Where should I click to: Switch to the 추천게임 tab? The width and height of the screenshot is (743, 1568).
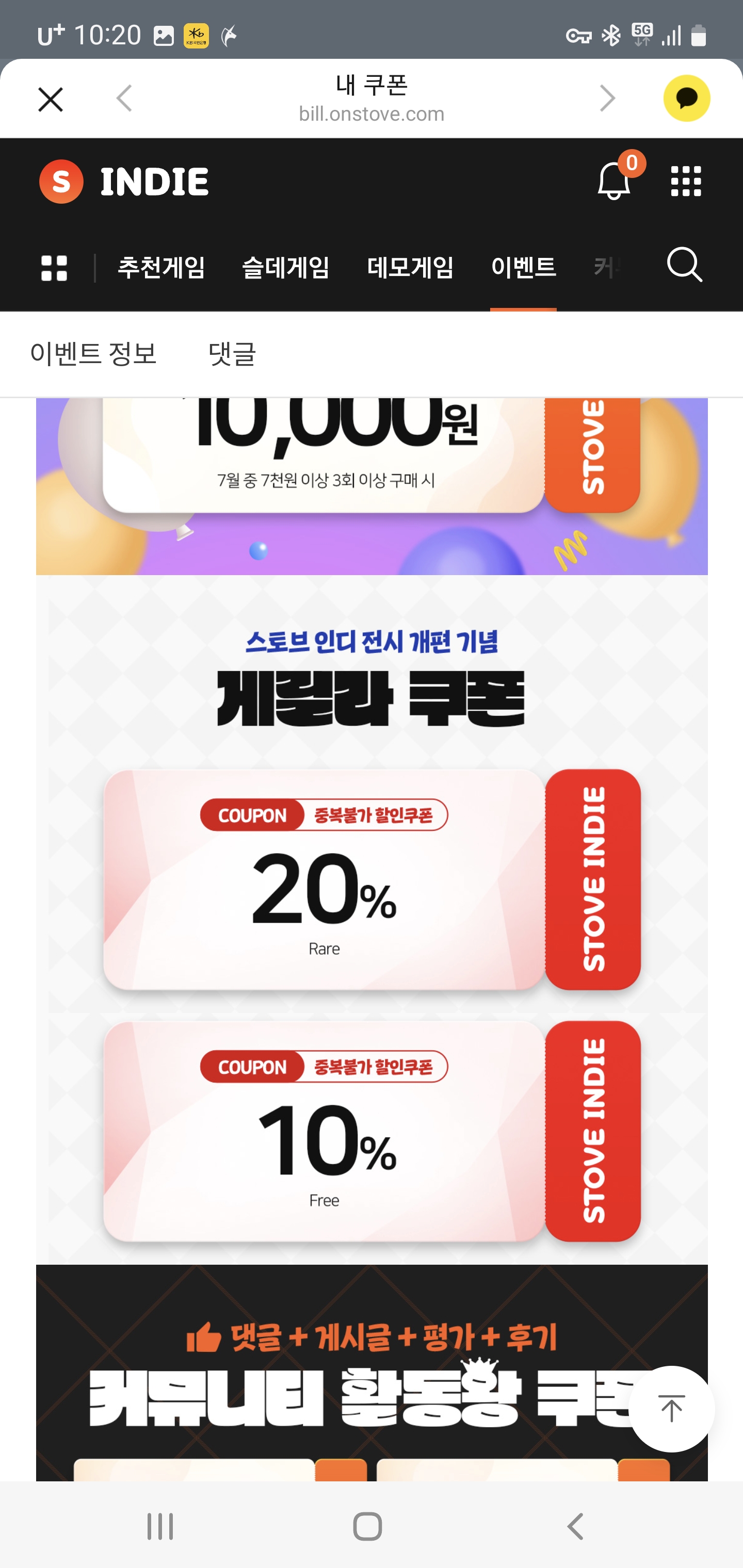pos(161,268)
